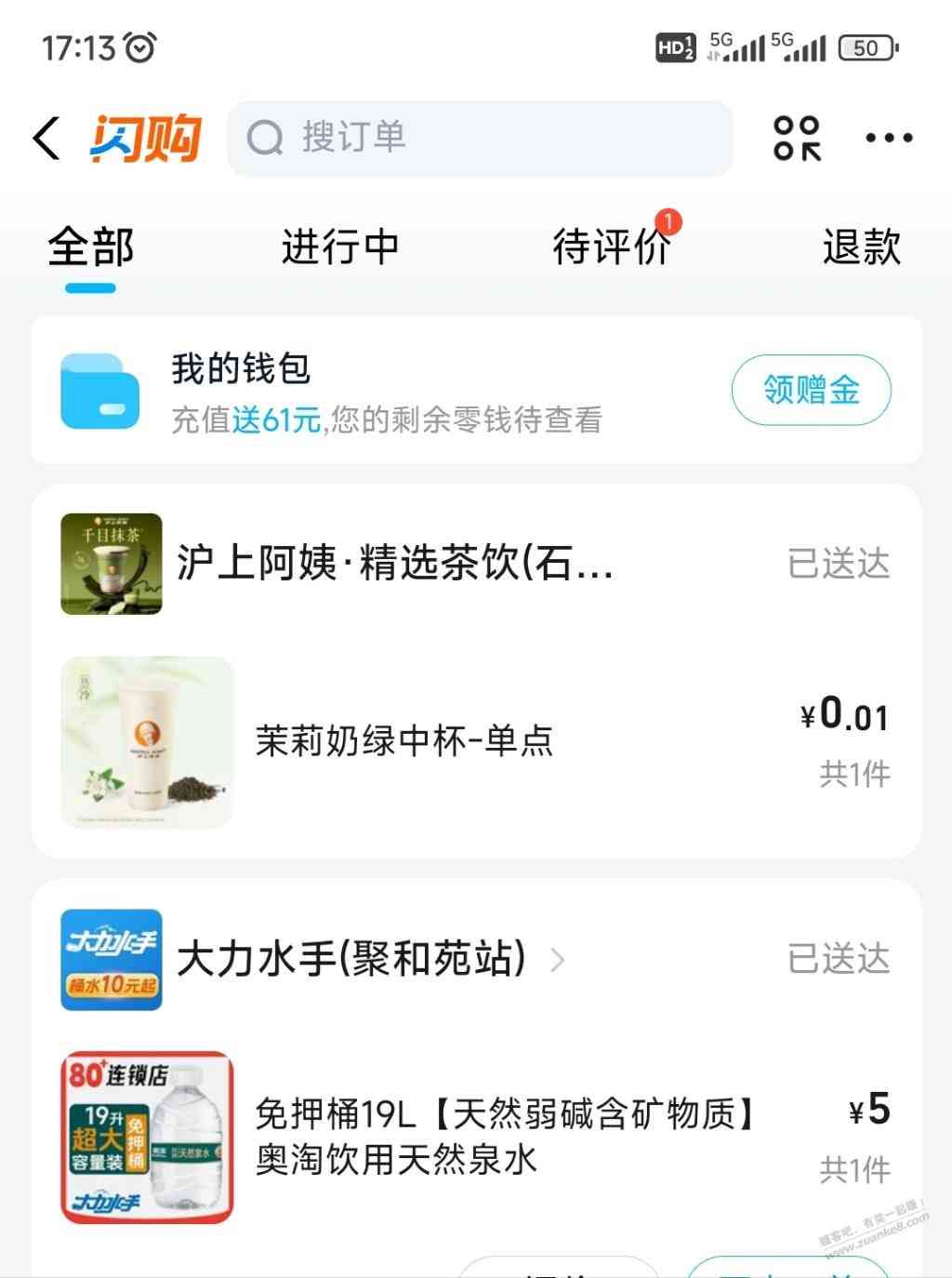
Task: Switch to the 进行中 tab
Action: coord(340,247)
